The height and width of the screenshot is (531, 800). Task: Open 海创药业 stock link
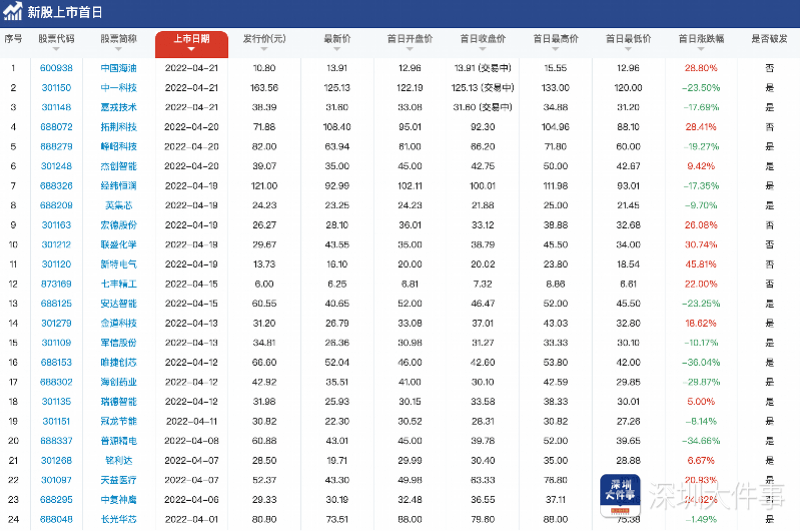[118, 381]
